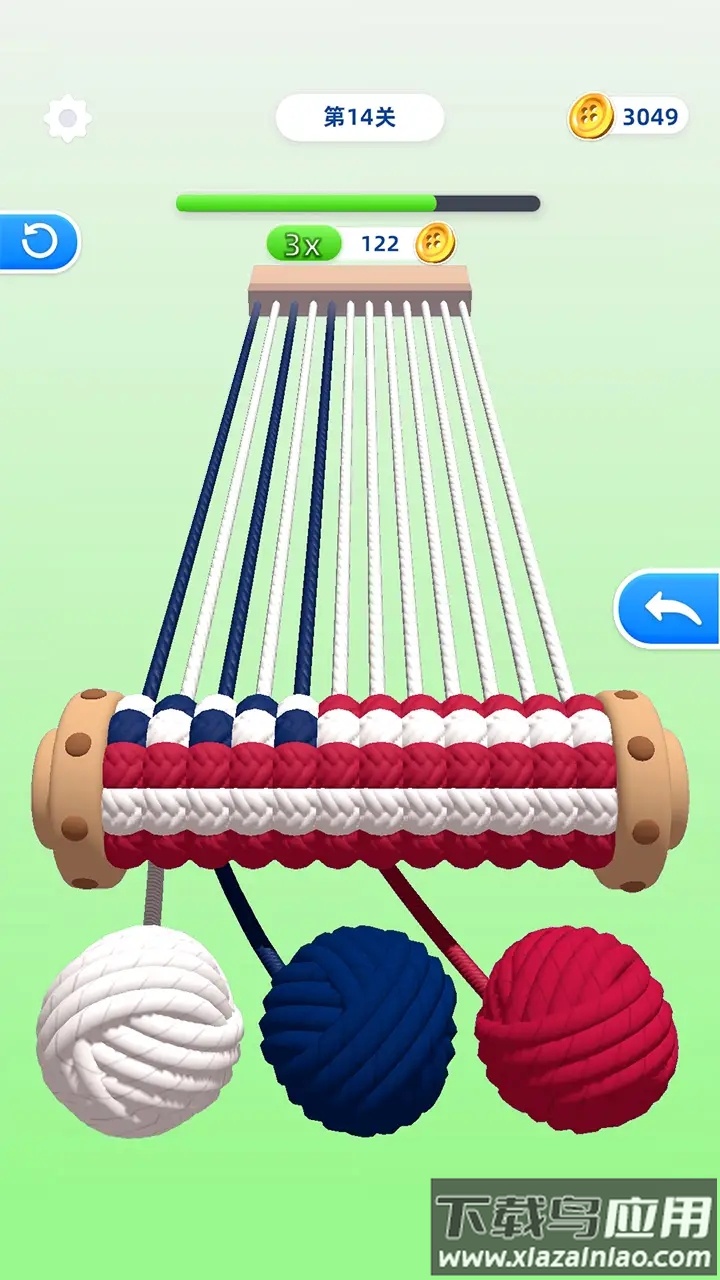720x1280 pixels.
Task: Undo the last weaving move
Action: 670,608
